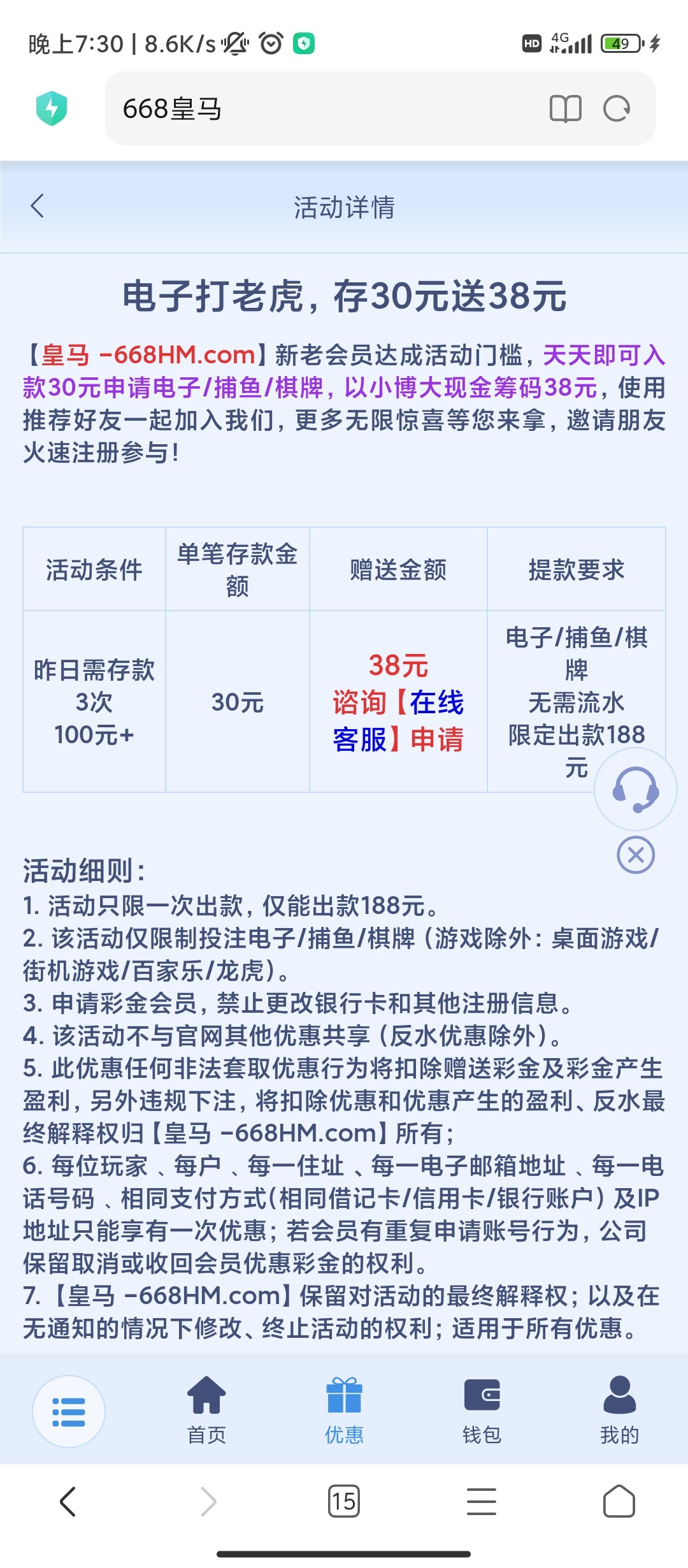Tap the browser back arrow
Image resolution: width=688 pixels, height=1568 pixels.
[x=68, y=1501]
